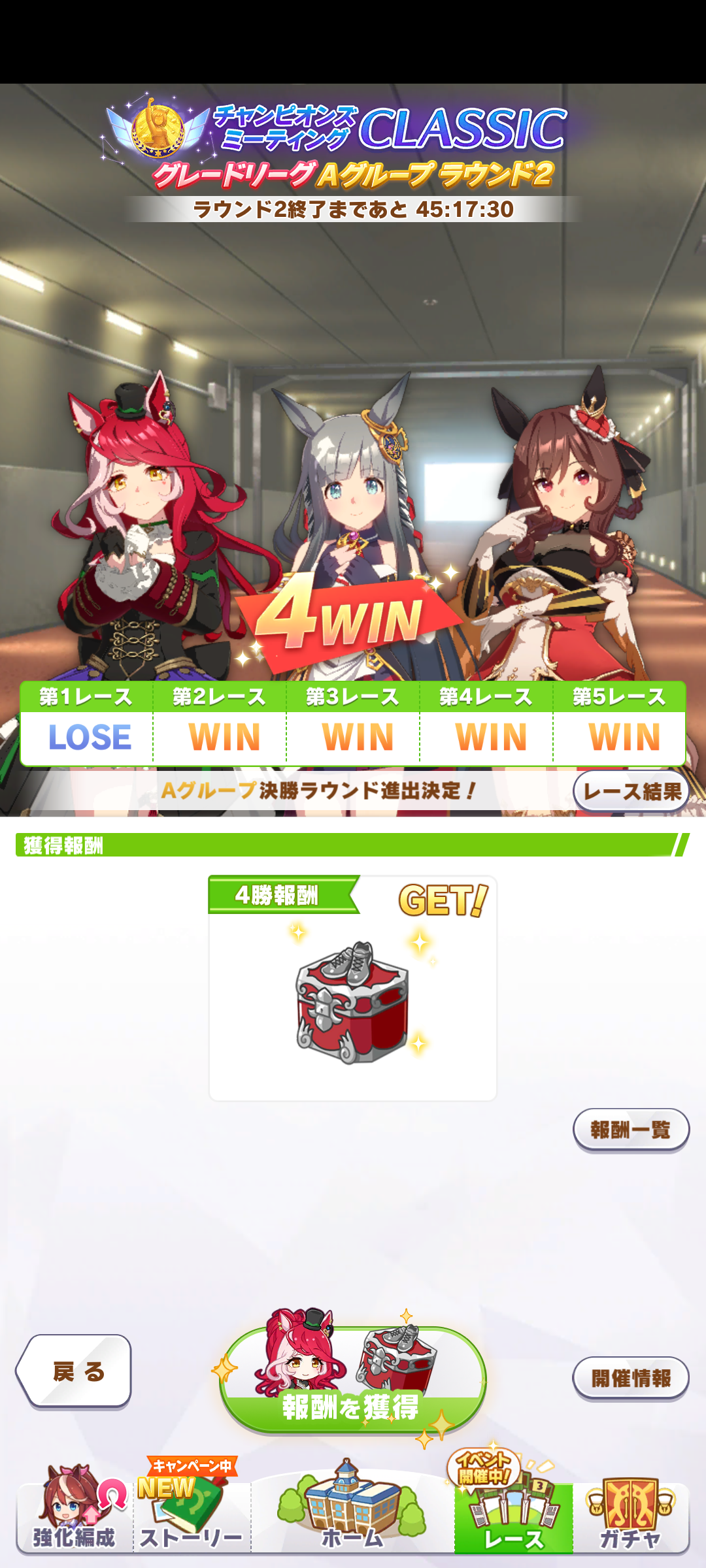Open the レース結果 race results
This screenshot has height=1568, width=706.
(631, 792)
